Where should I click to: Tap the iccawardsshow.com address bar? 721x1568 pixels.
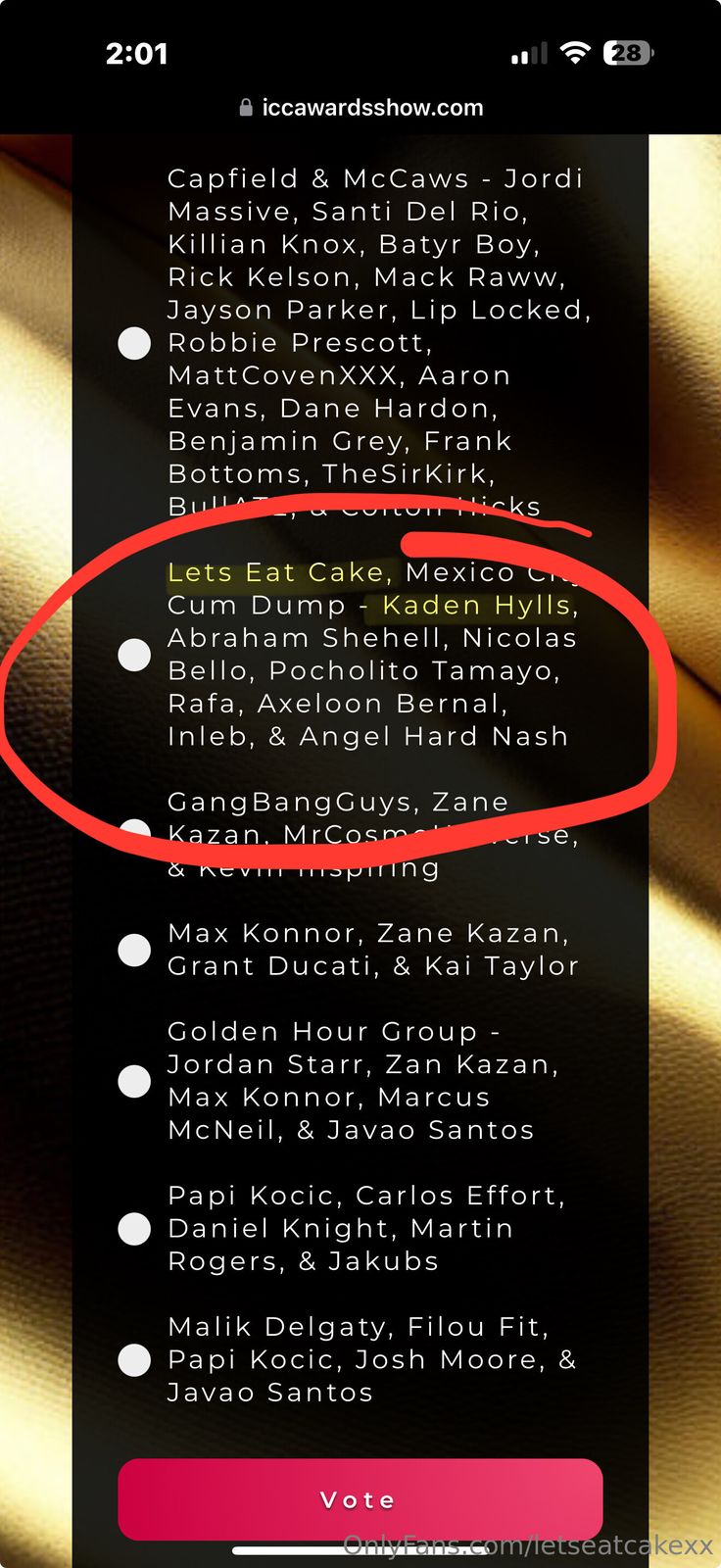[x=360, y=108]
